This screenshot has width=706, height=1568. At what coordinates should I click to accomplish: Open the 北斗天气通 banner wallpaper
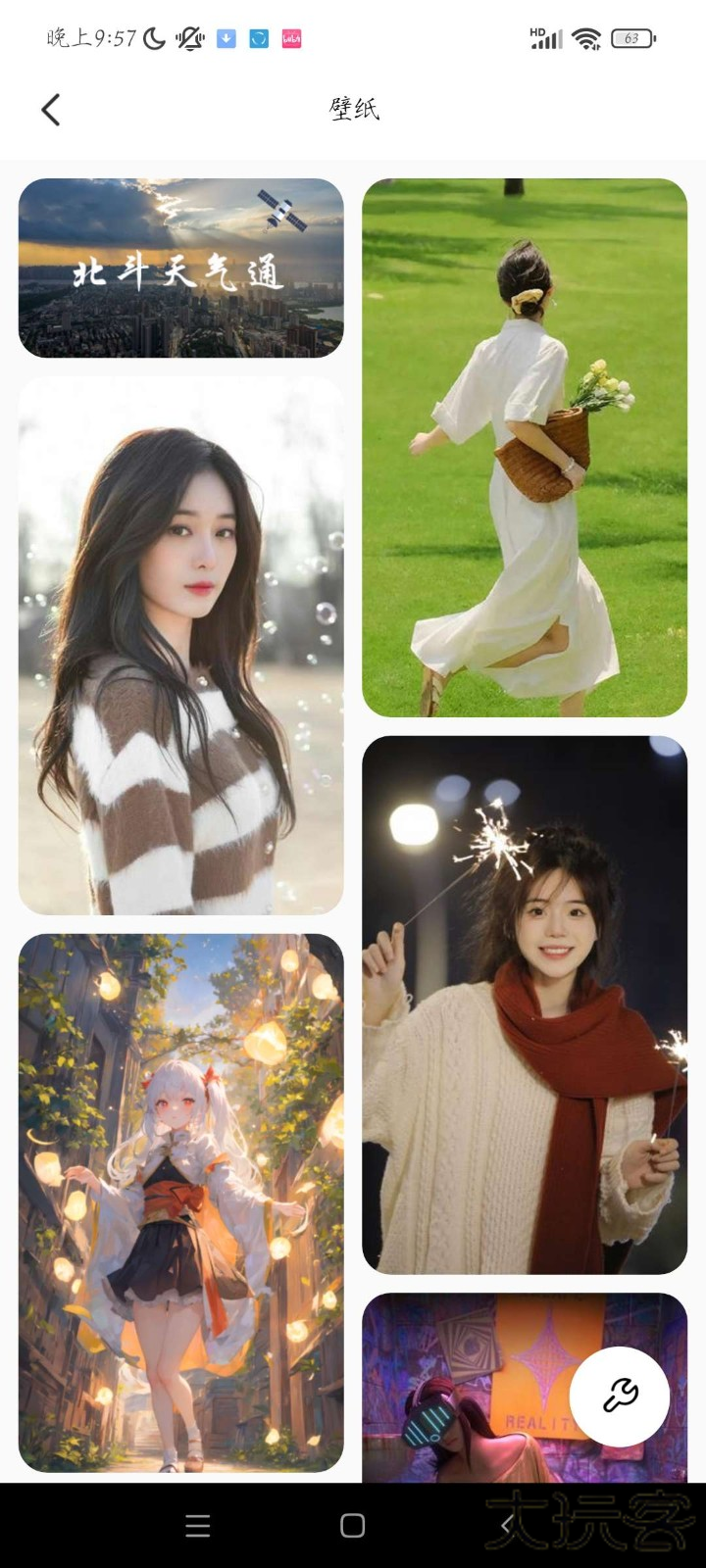tap(180, 268)
